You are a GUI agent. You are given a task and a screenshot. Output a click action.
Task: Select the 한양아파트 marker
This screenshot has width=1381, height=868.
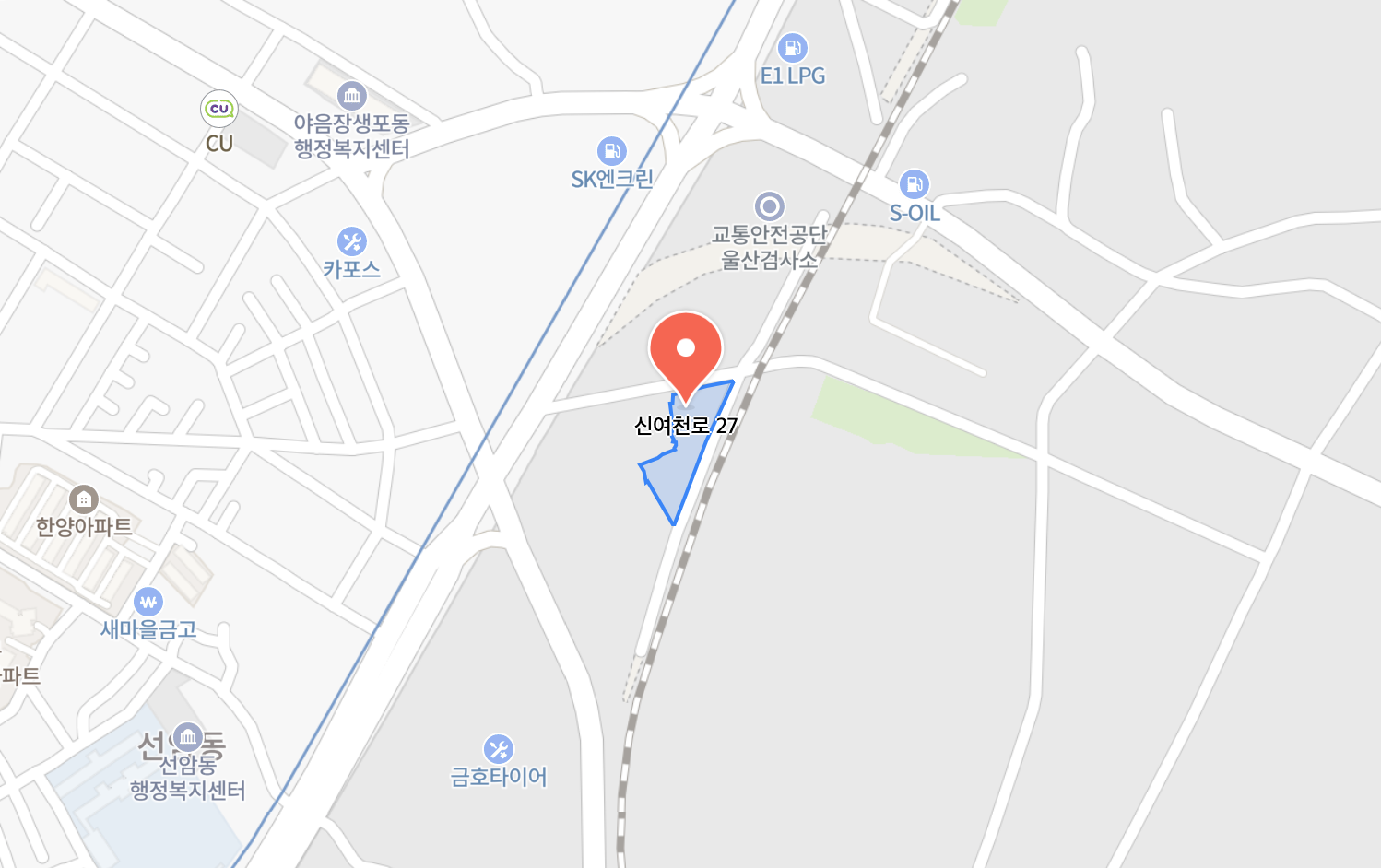(84, 499)
